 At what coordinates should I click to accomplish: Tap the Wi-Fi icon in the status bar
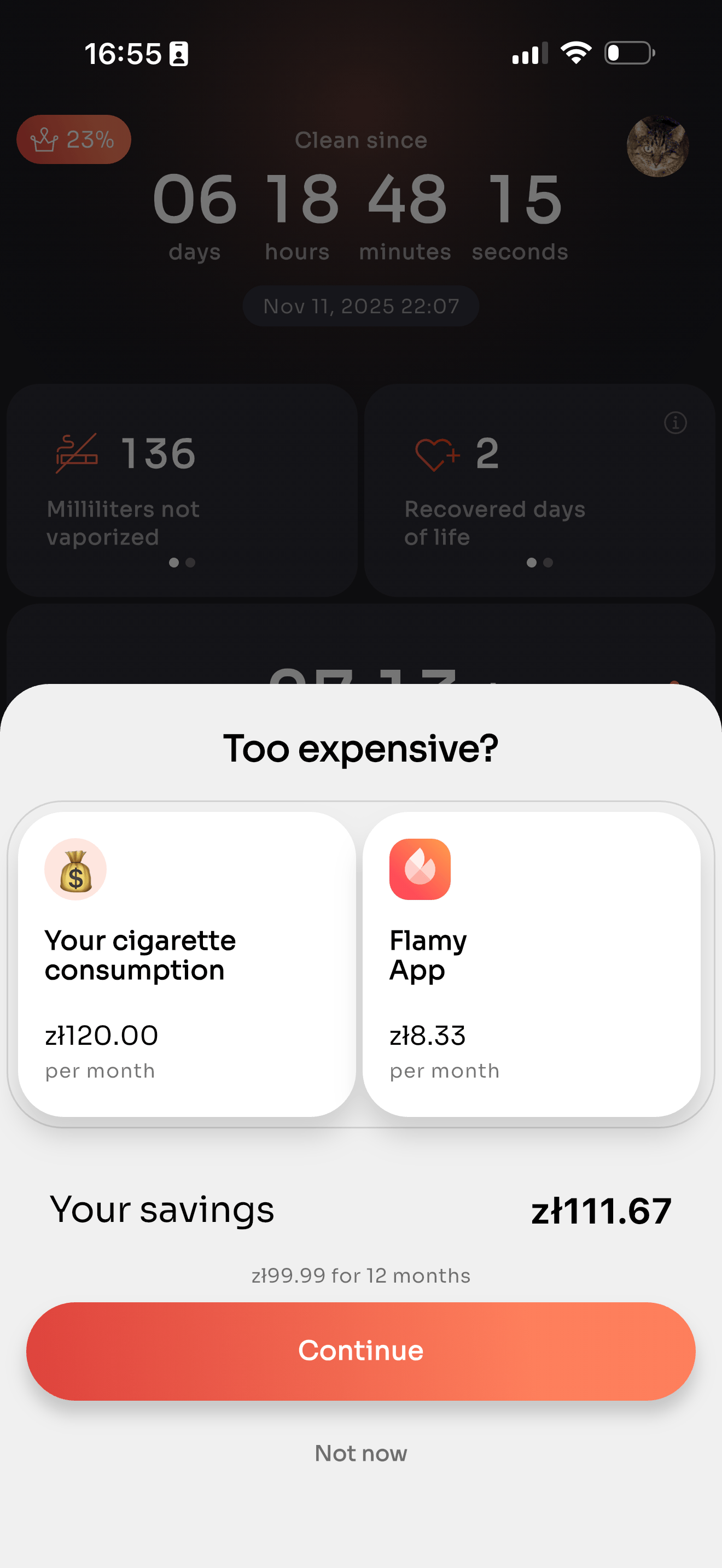(577, 52)
